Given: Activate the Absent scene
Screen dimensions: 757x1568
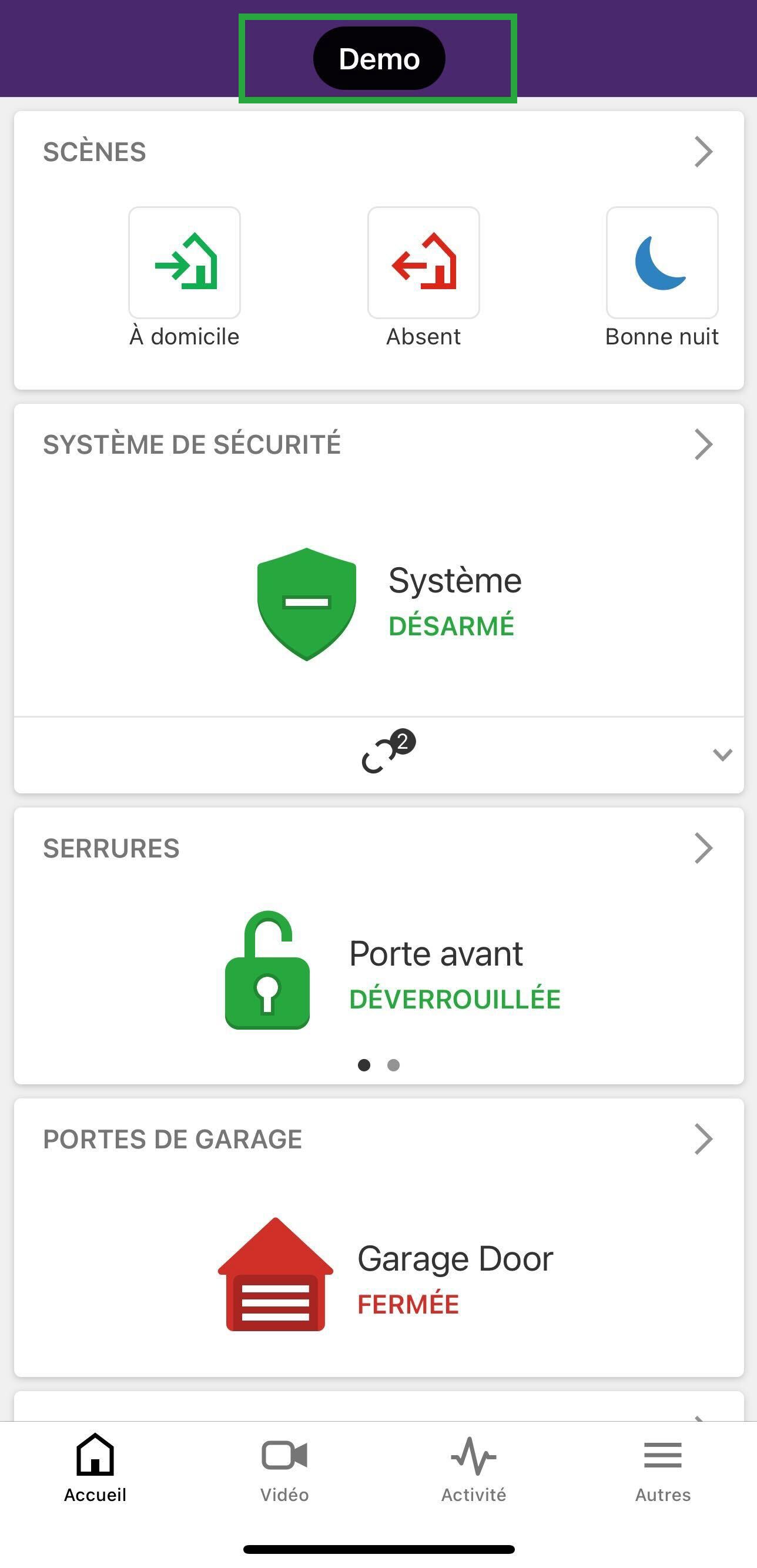Looking at the screenshot, I should point(424,262).
